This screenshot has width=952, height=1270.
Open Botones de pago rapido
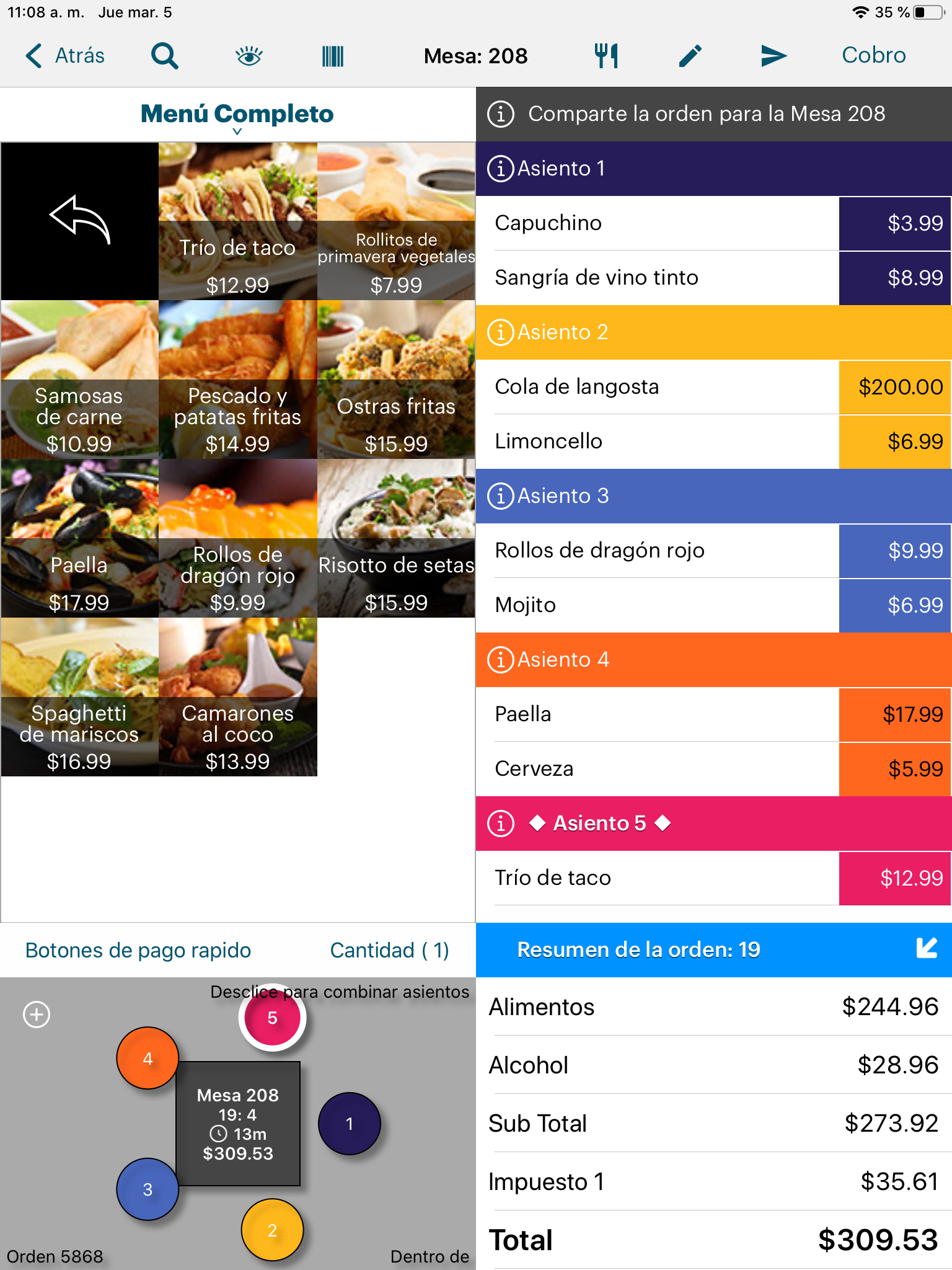pyautogui.click(x=138, y=950)
